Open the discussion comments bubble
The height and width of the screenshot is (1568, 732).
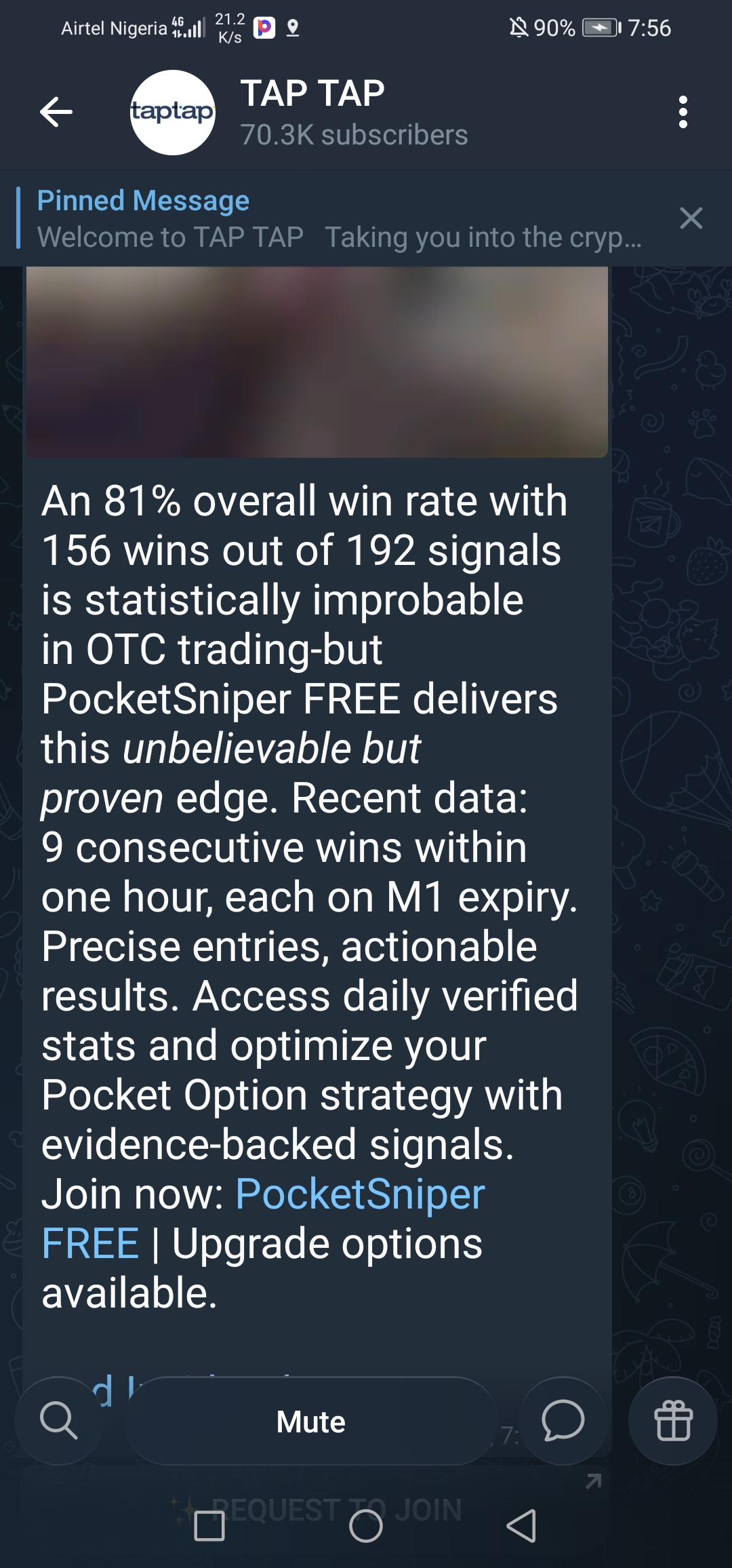coord(563,1421)
